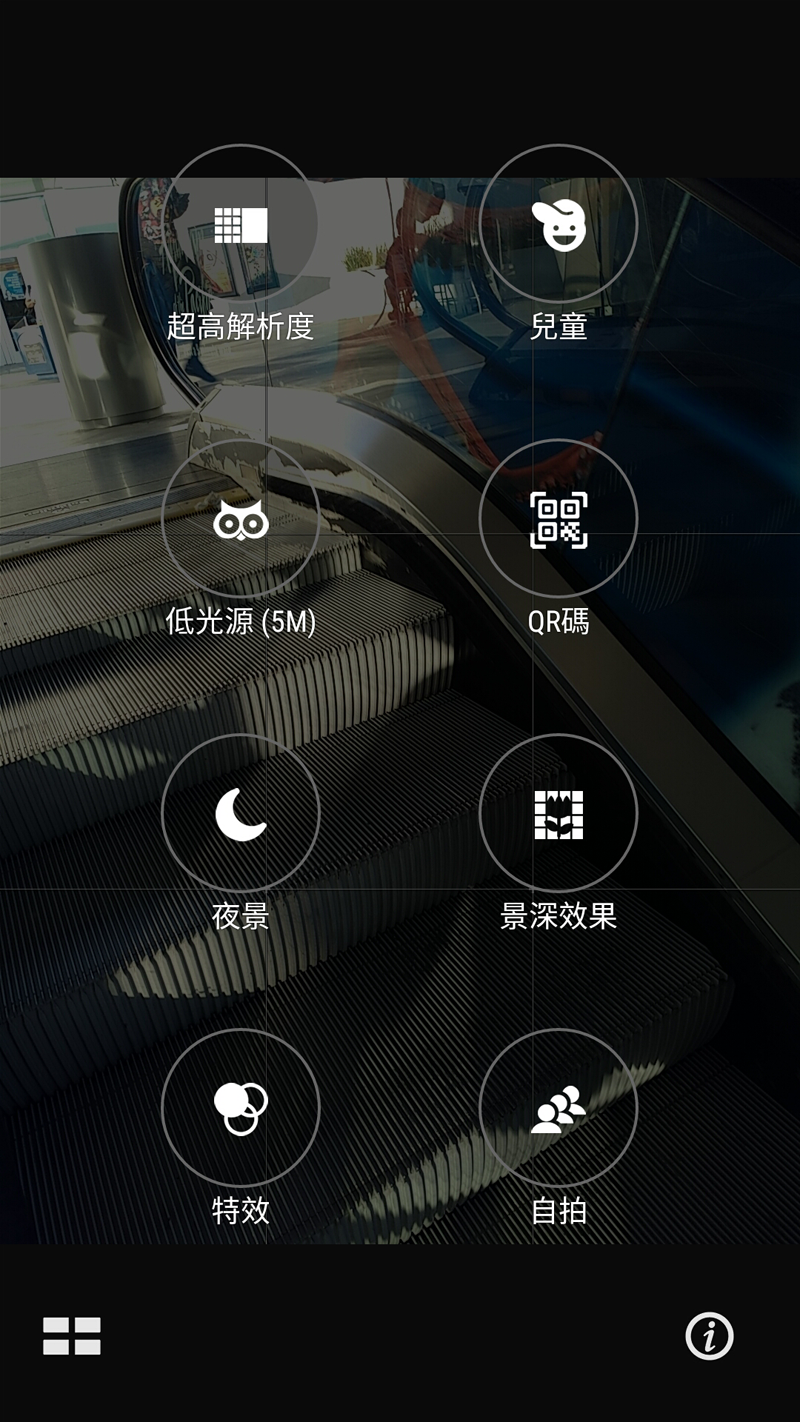This screenshot has width=800, height=1422.
Task: Switch to 低光源 (5M) low light mode
Action: pos(240,519)
